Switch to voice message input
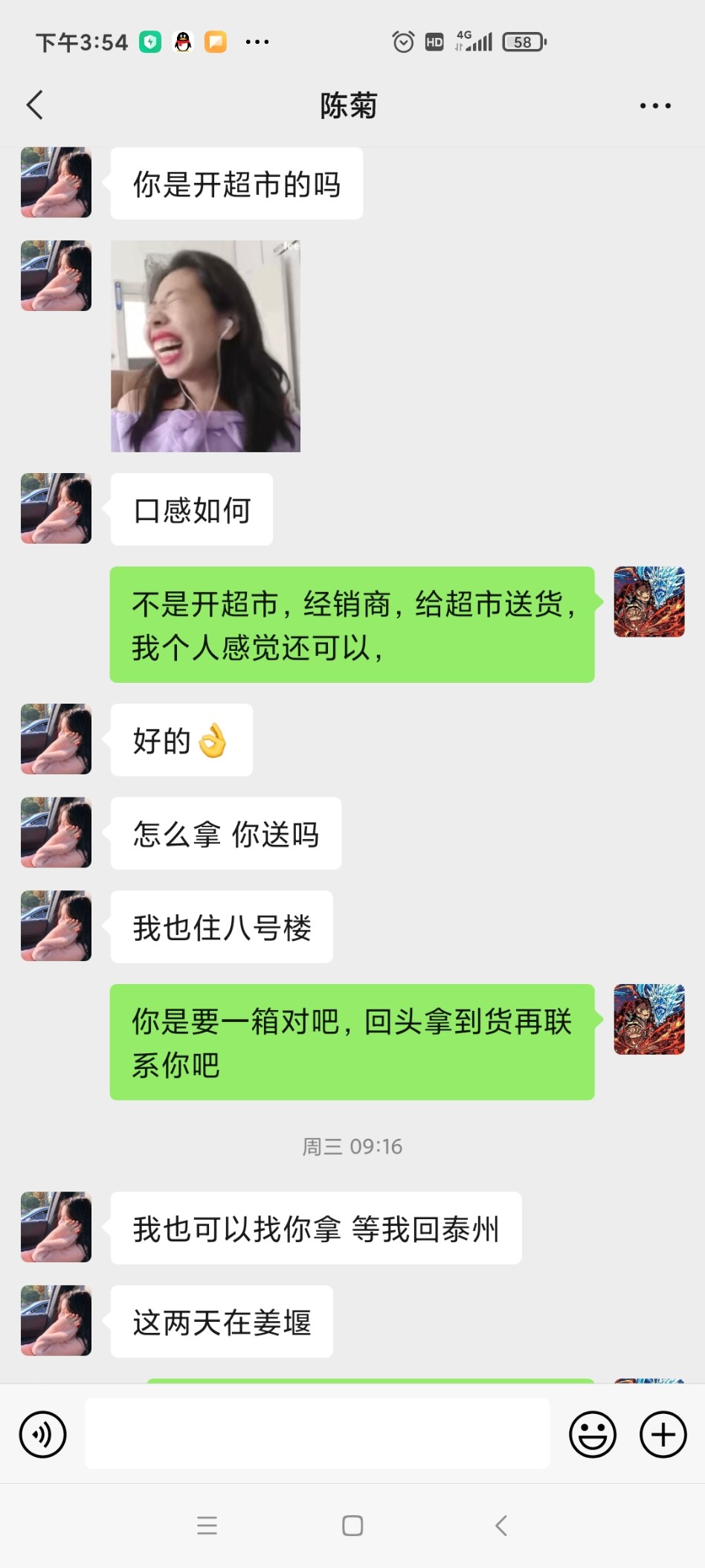 coord(43,1433)
